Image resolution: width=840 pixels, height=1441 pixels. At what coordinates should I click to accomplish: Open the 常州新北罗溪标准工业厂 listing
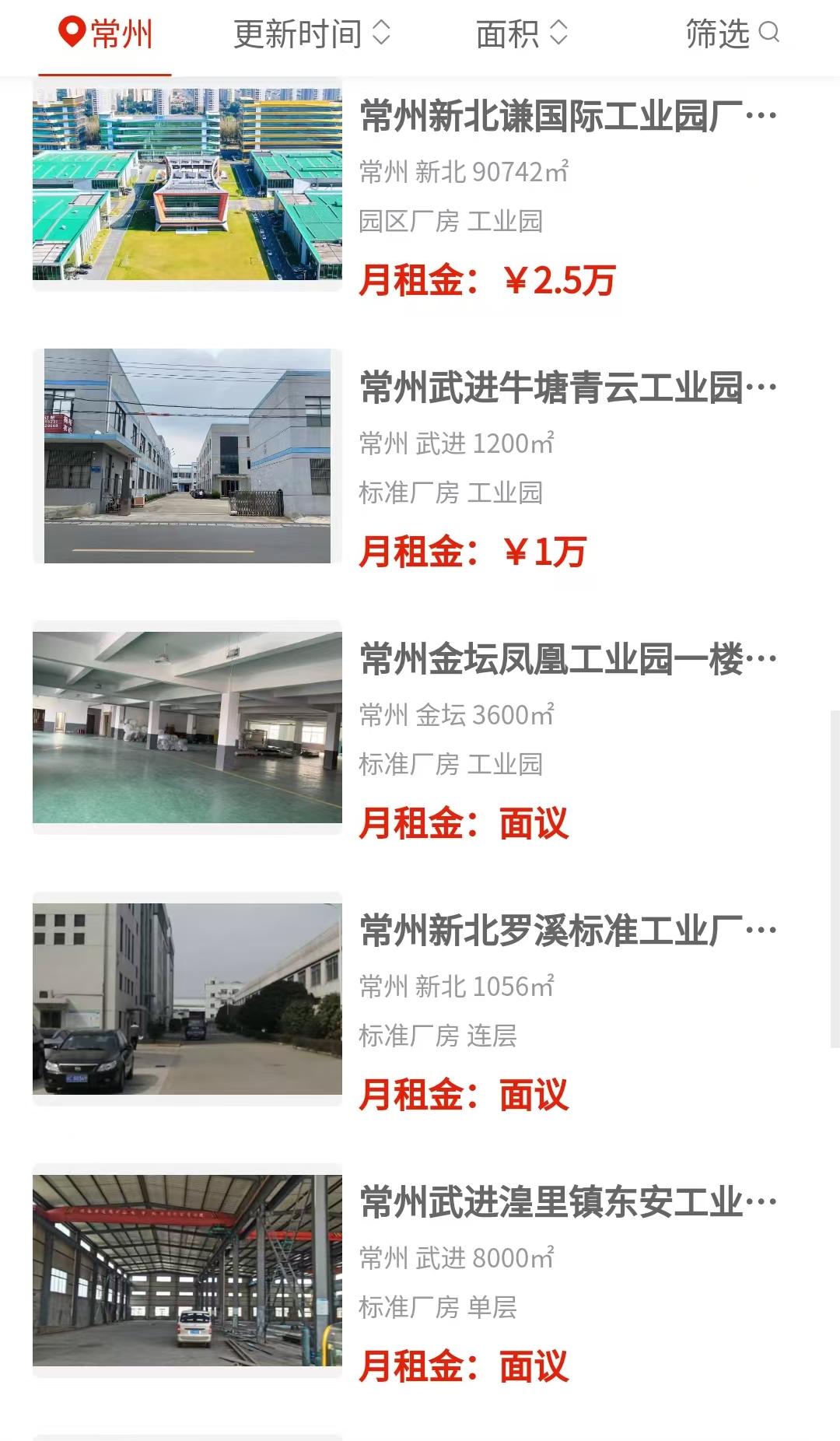pos(568,931)
